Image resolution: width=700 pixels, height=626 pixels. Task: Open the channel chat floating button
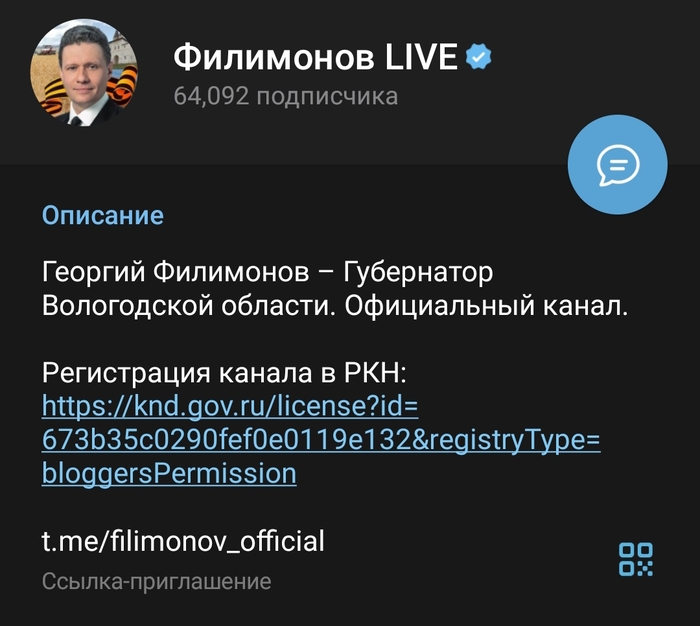point(617,165)
